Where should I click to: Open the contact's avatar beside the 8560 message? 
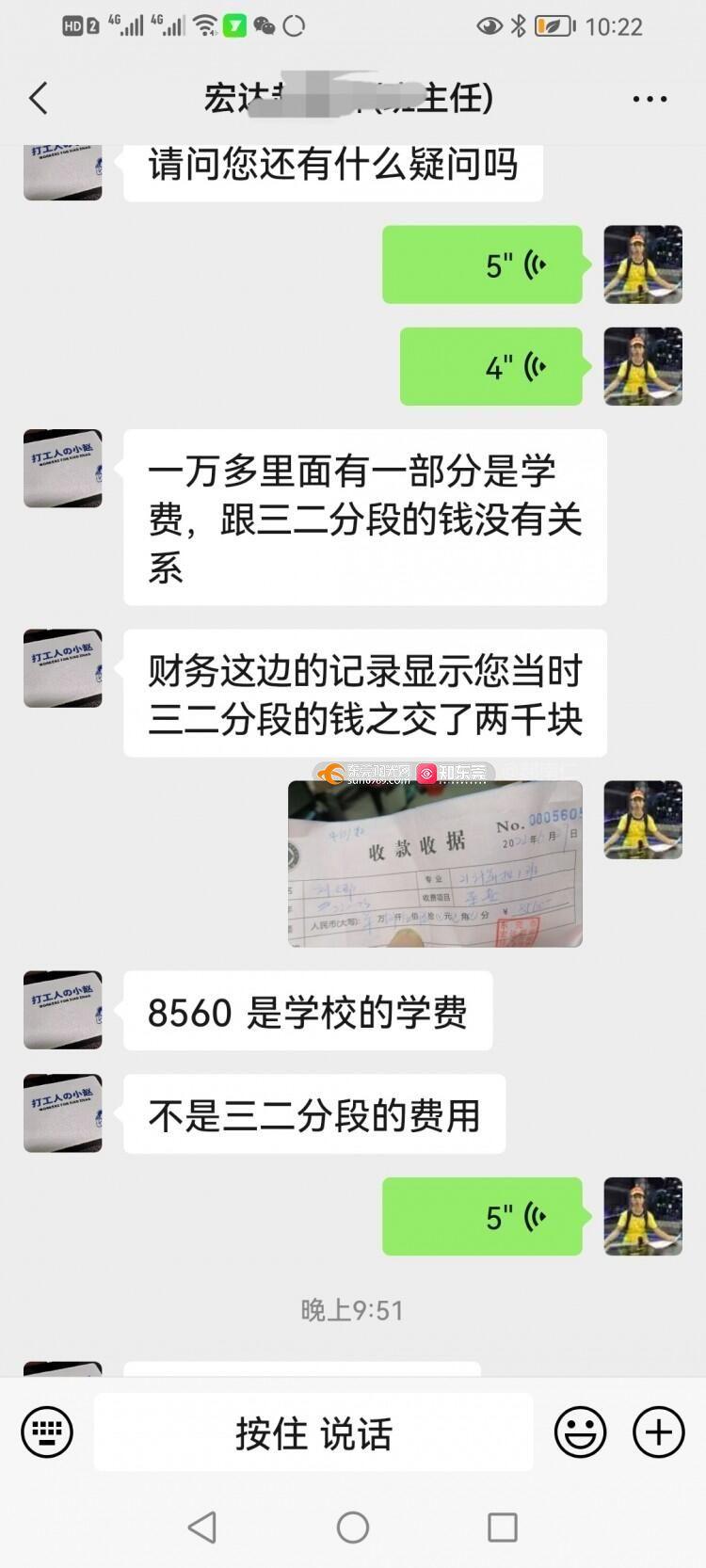[x=63, y=1010]
